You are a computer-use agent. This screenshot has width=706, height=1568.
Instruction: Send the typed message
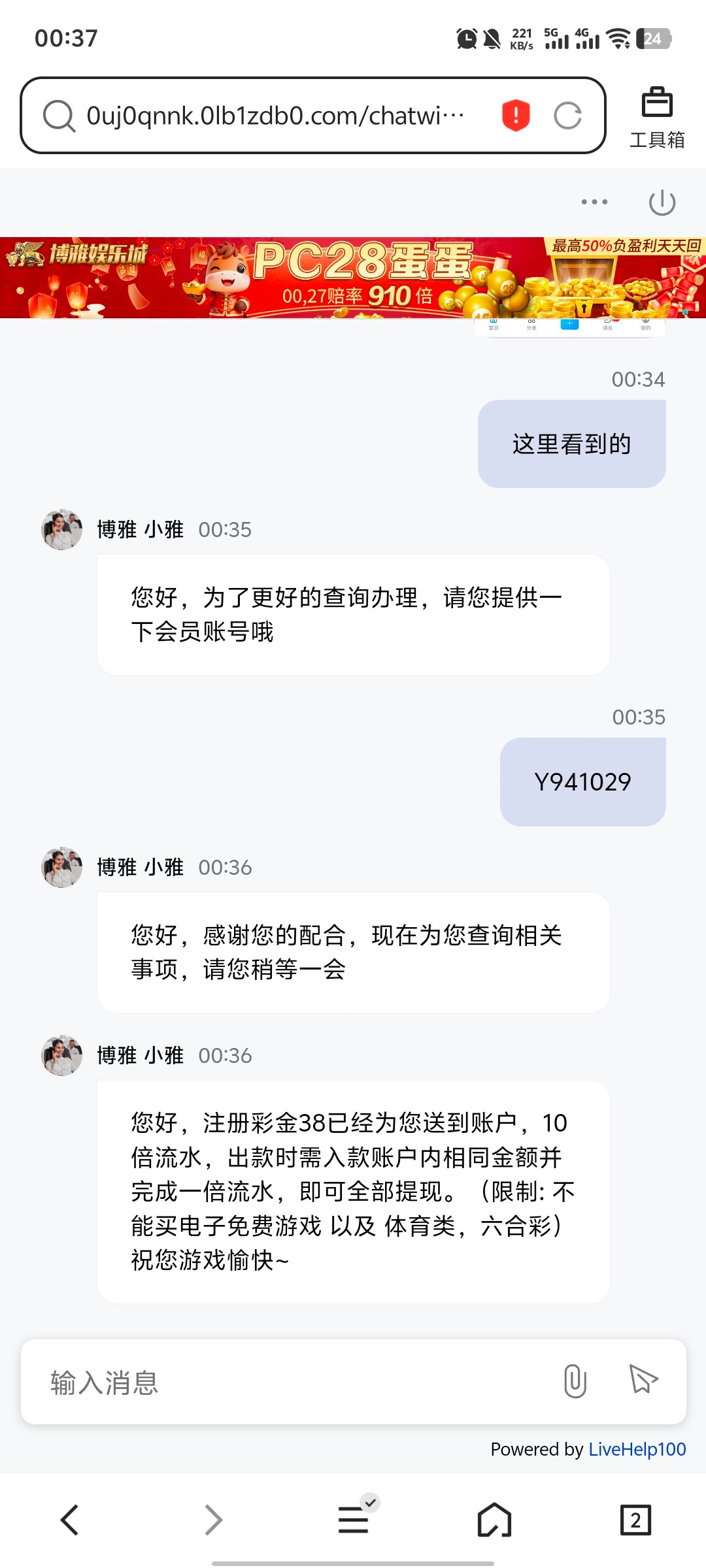(643, 1380)
